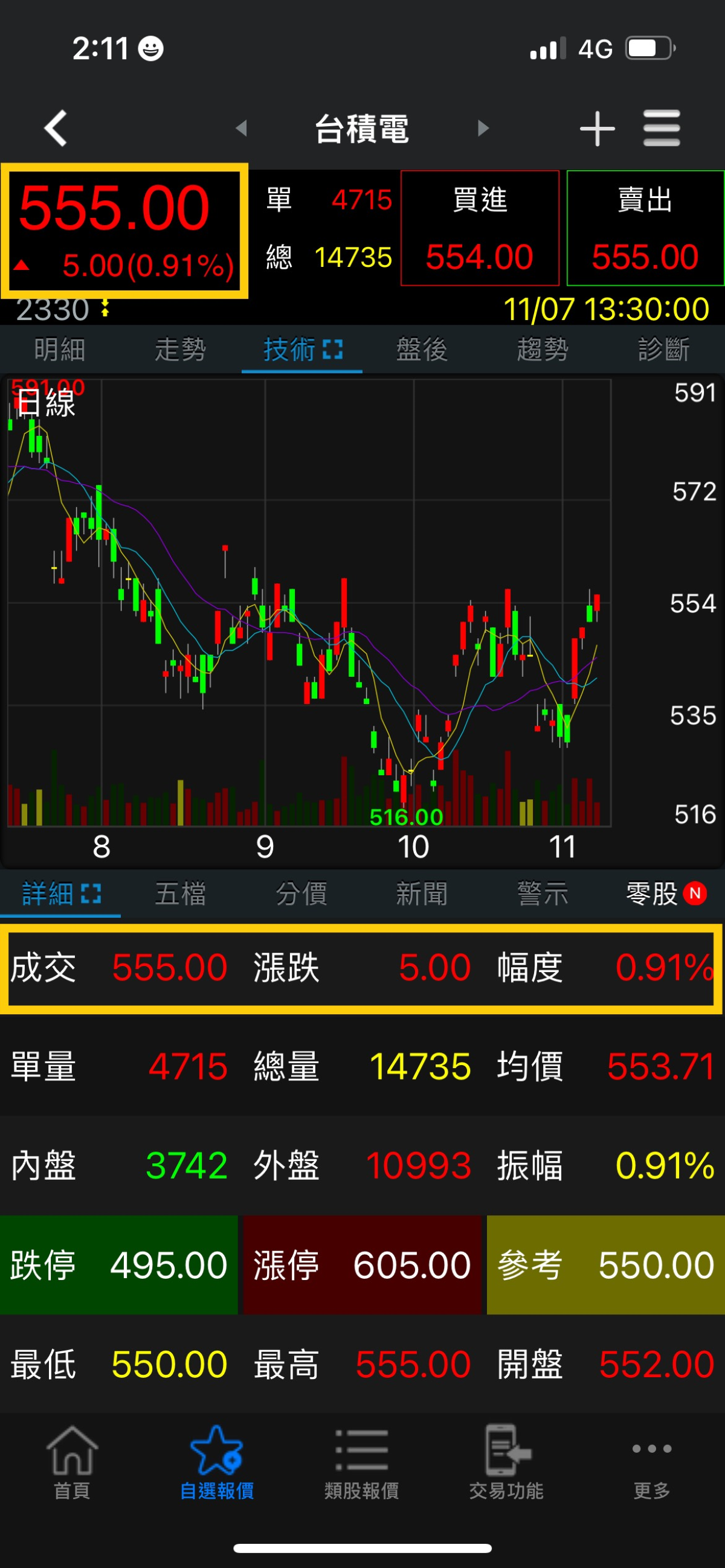
Task: Show the 五檔 order book tab
Action: click(x=180, y=894)
